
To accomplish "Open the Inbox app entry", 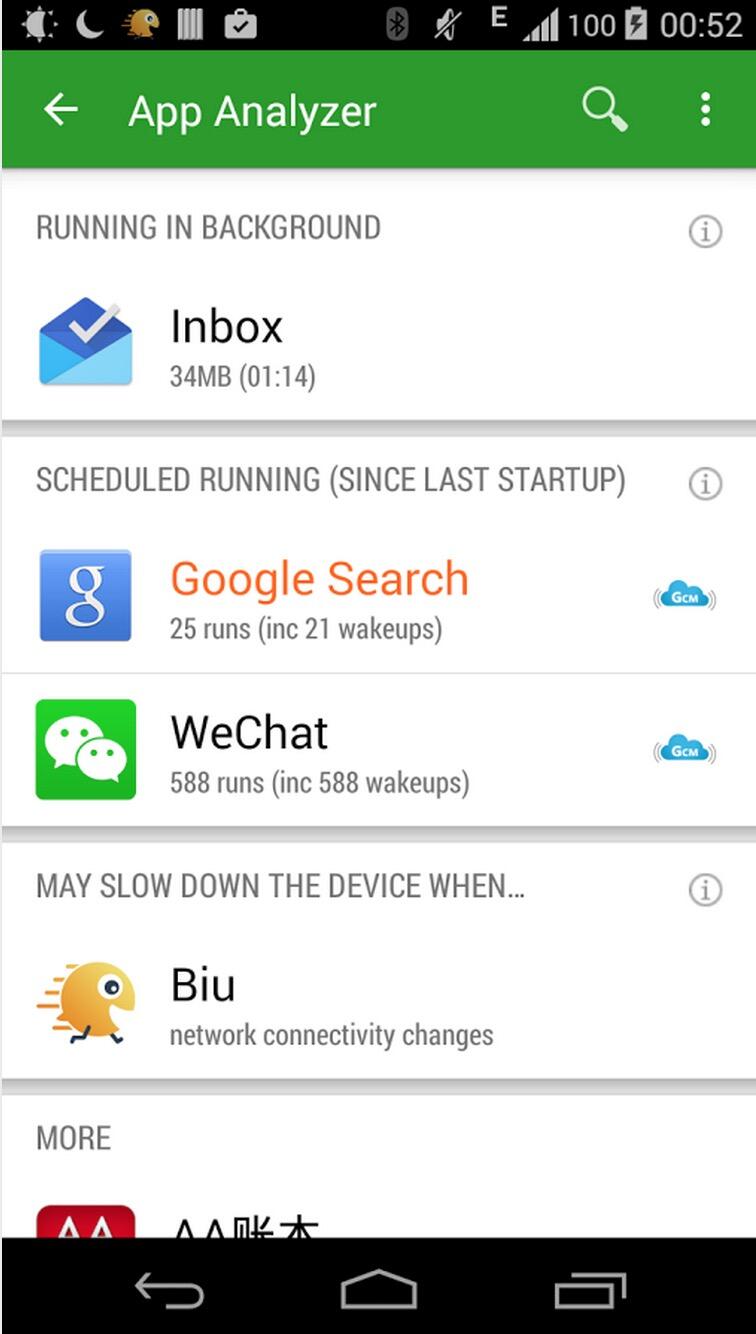I will pos(378,345).
